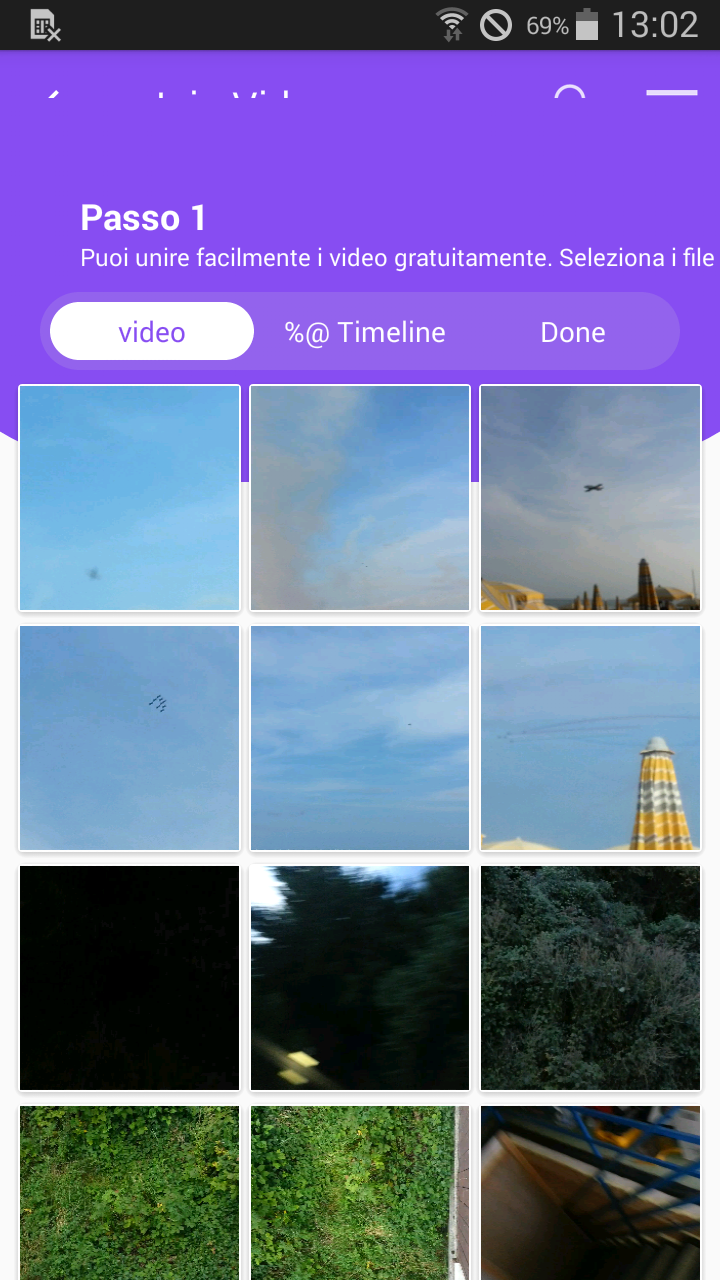
Task: Choose the blurry trees video with yellow lights
Action: point(360,977)
